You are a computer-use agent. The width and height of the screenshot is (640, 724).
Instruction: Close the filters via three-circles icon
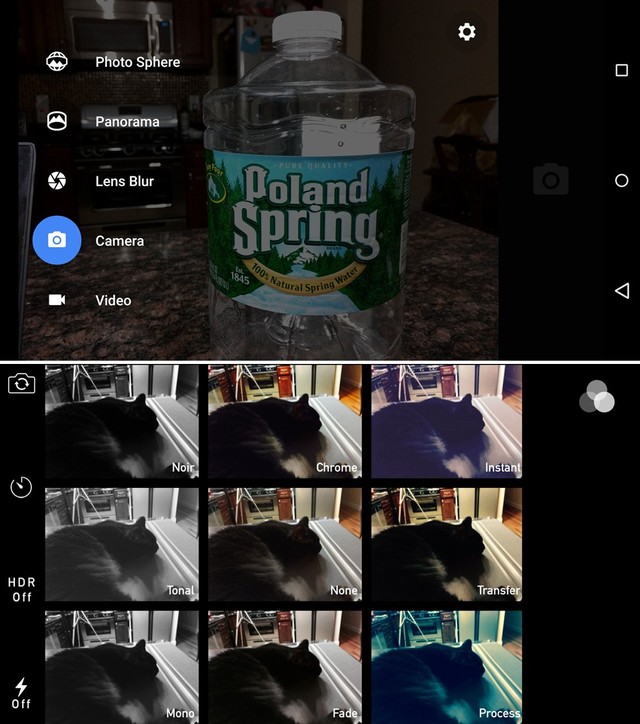click(x=597, y=397)
